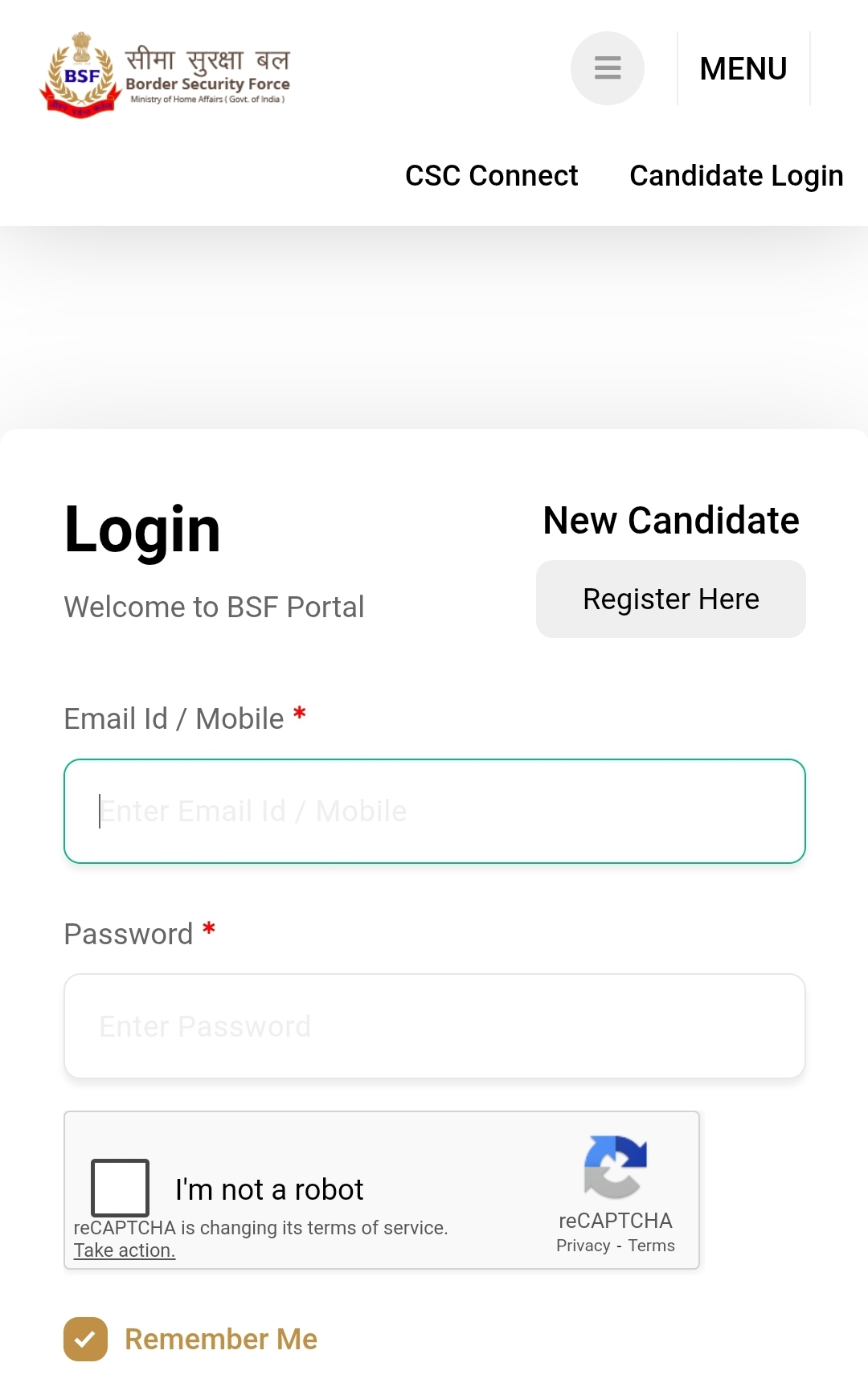Tap the Enter Password field
The height and width of the screenshot is (1383, 868).
pyautogui.click(x=434, y=1026)
